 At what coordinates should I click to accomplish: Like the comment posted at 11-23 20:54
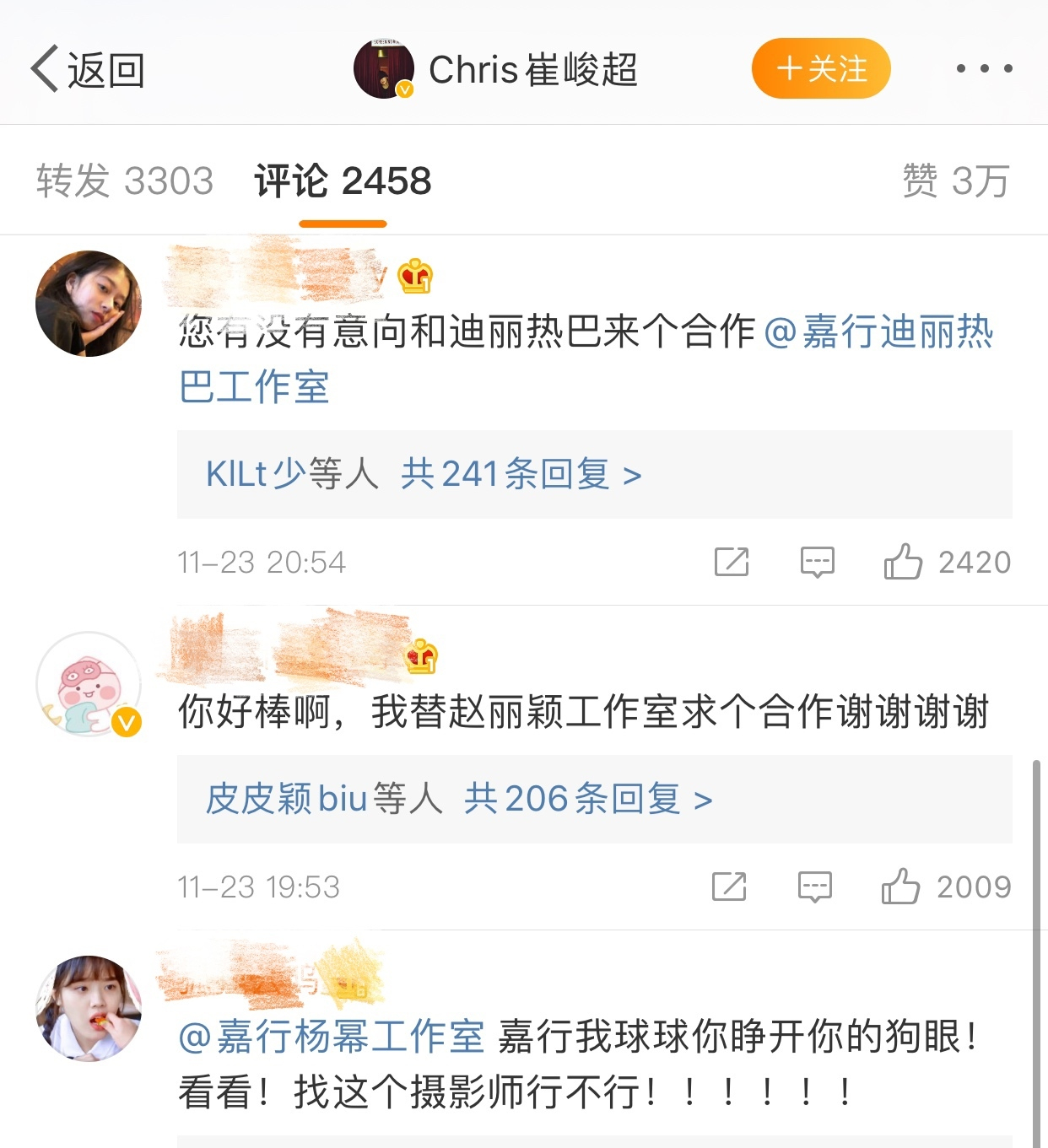click(x=903, y=562)
